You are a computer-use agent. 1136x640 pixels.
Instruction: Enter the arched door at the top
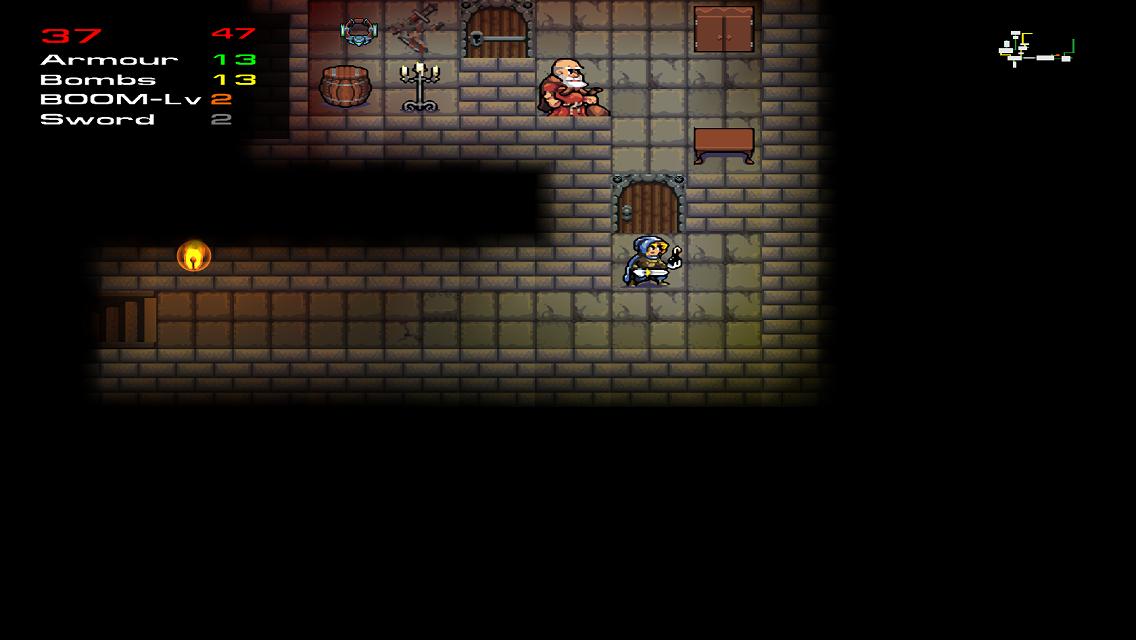[497, 30]
